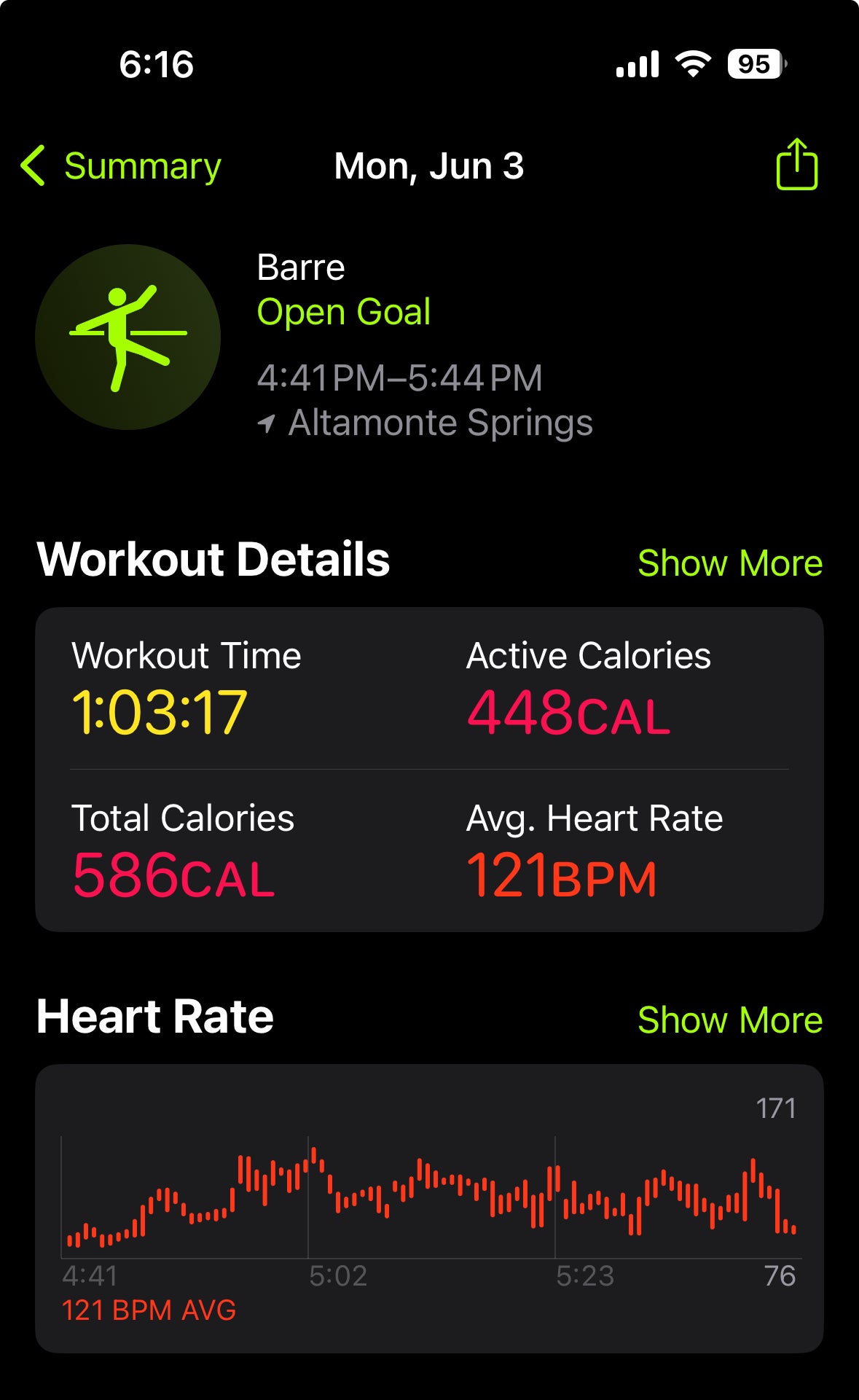The width and height of the screenshot is (859, 1400).
Task: Open the Heart Rate chart card
Action: (429, 1208)
